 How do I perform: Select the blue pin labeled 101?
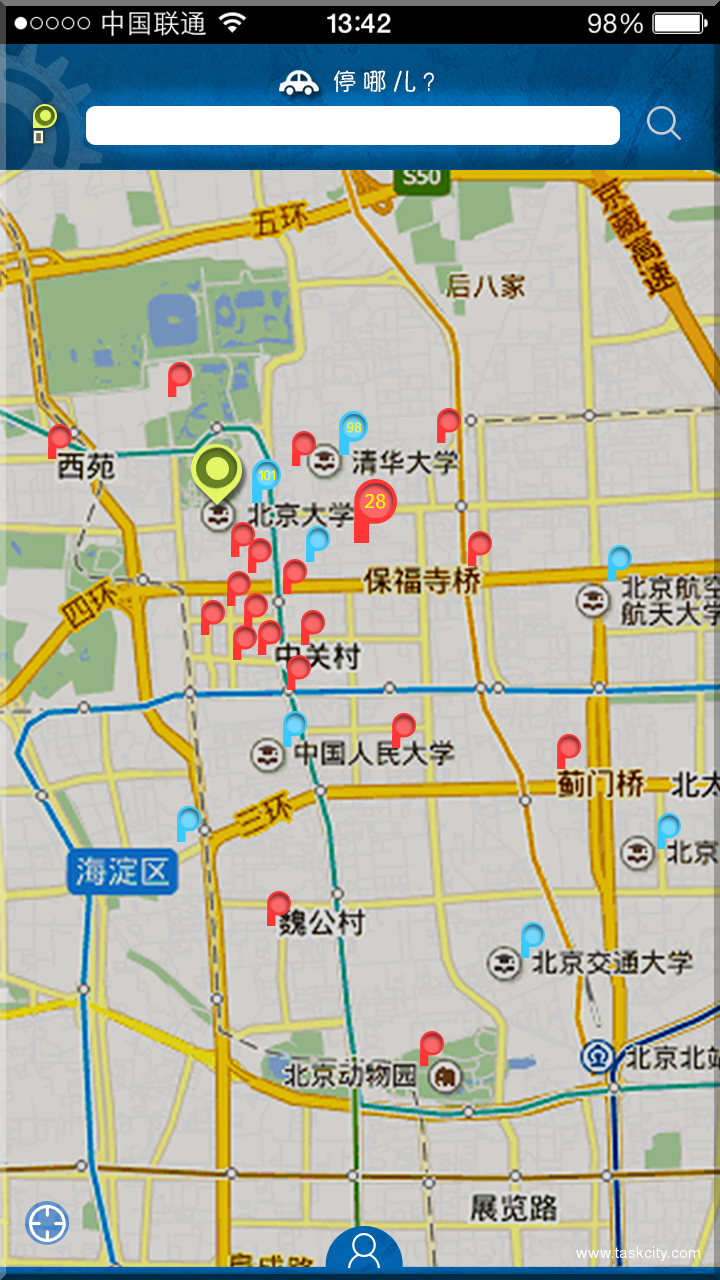[265, 477]
